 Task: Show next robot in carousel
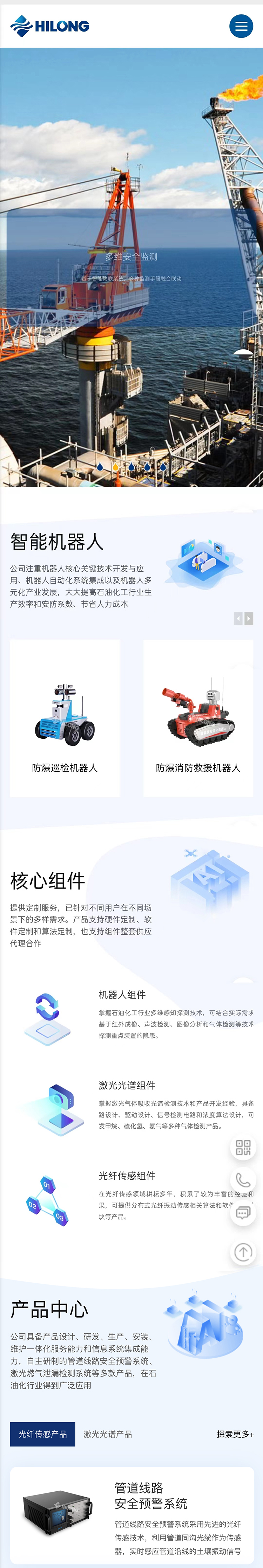pyautogui.click(x=248, y=619)
